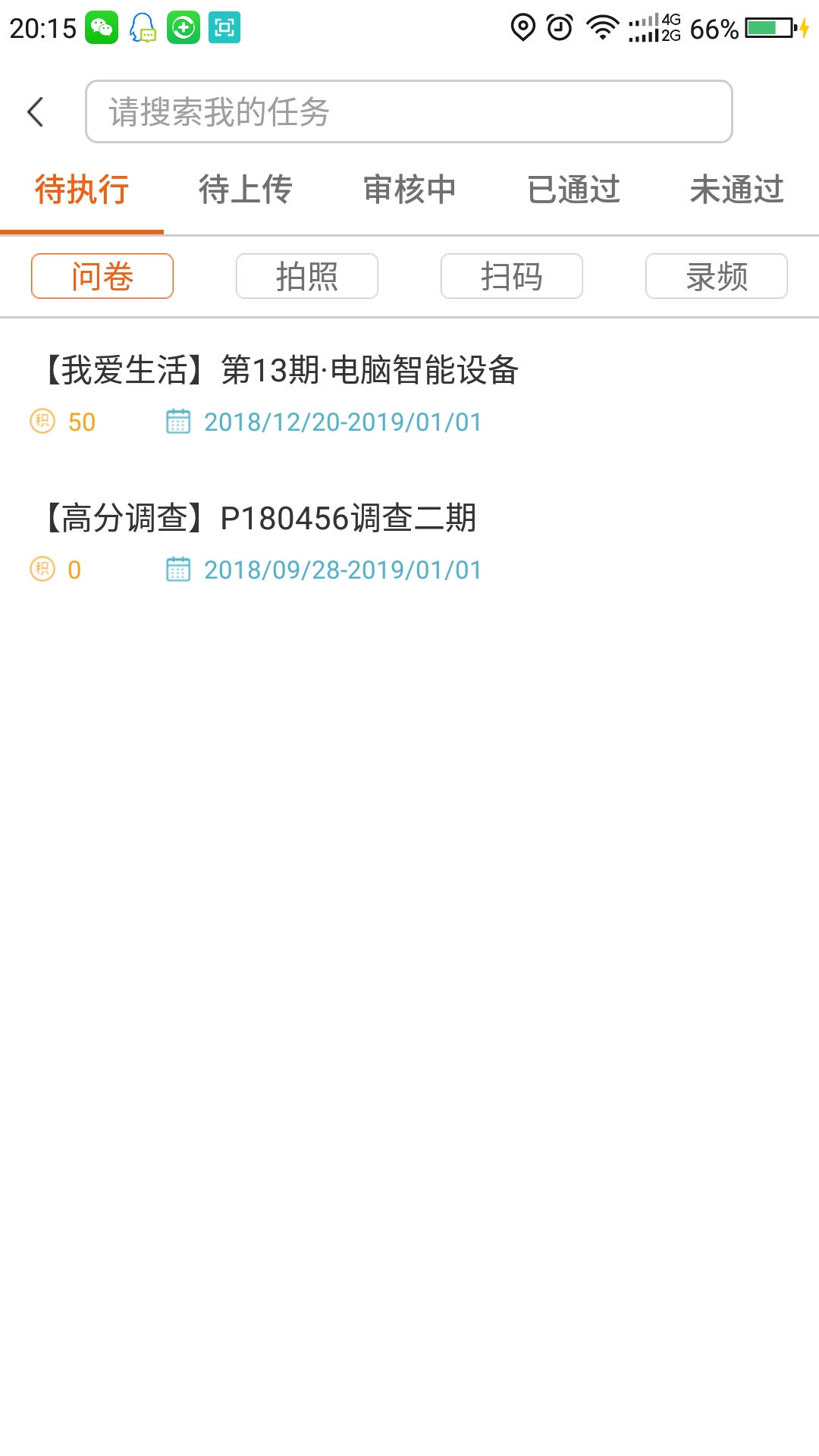Go back using the top-left arrow
Image resolution: width=819 pixels, height=1456 pixels.
[36, 112]
